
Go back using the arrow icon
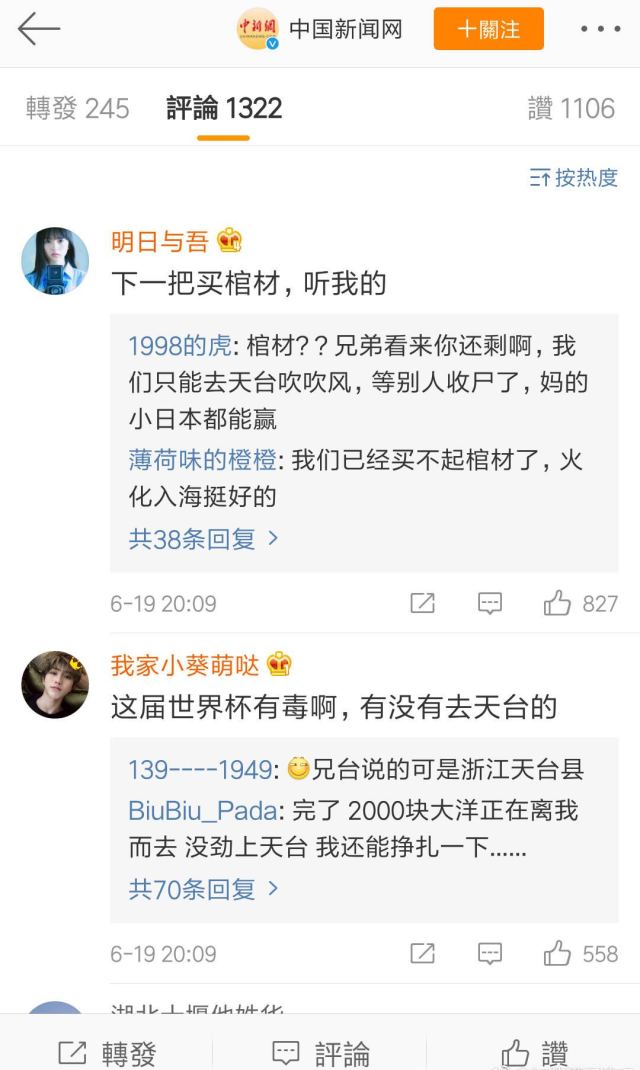39,29
